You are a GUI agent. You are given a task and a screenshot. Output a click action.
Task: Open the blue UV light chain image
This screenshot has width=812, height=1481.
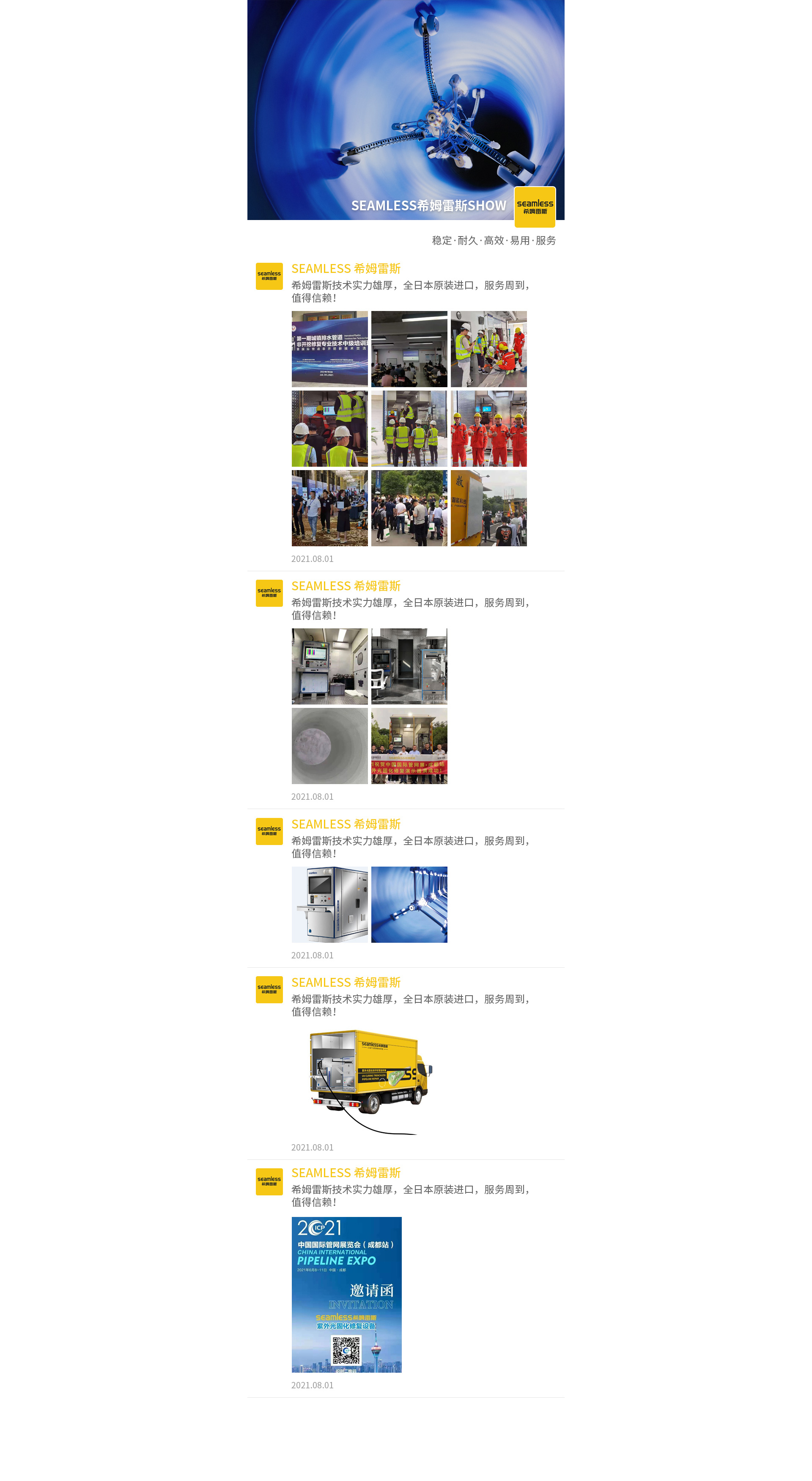tap(409, 904)
